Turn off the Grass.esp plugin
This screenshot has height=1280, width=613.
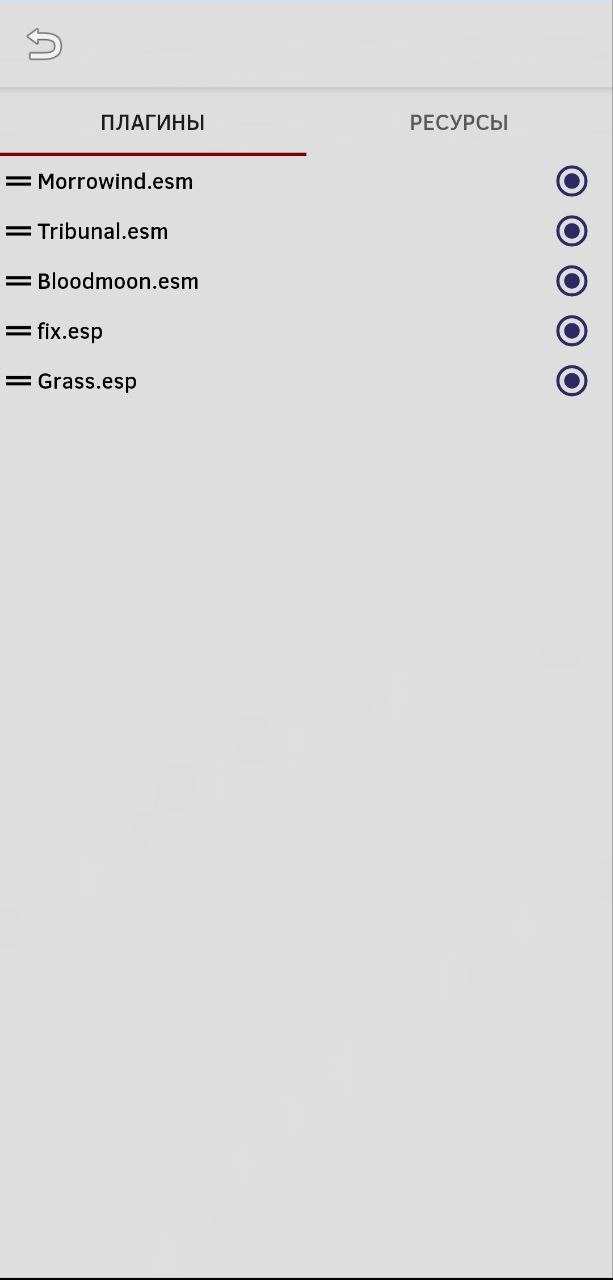[572, 381]
